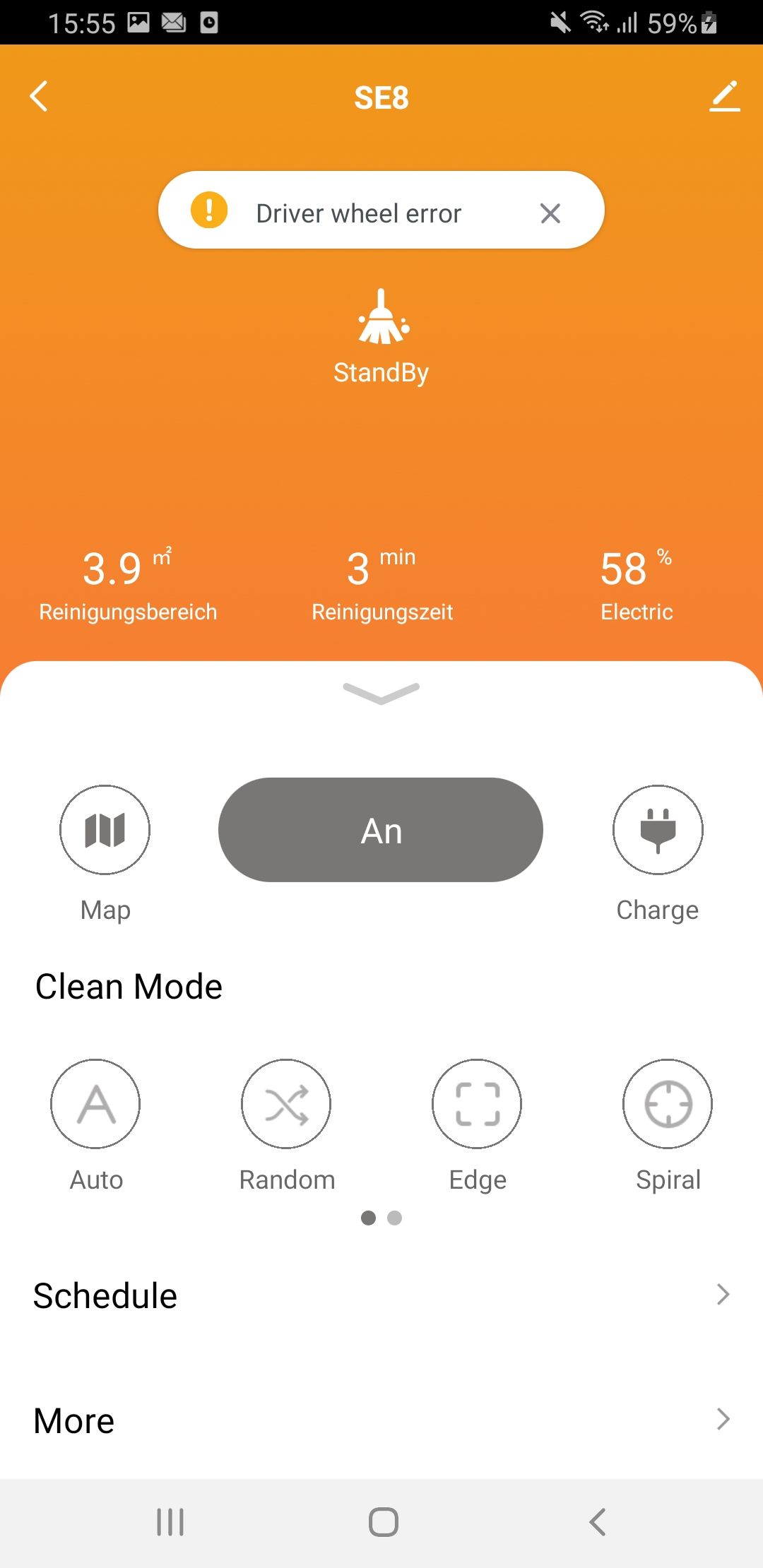763x1568 pixels.
Task: Select Spiral clean mode
Action: [667, 1104]
